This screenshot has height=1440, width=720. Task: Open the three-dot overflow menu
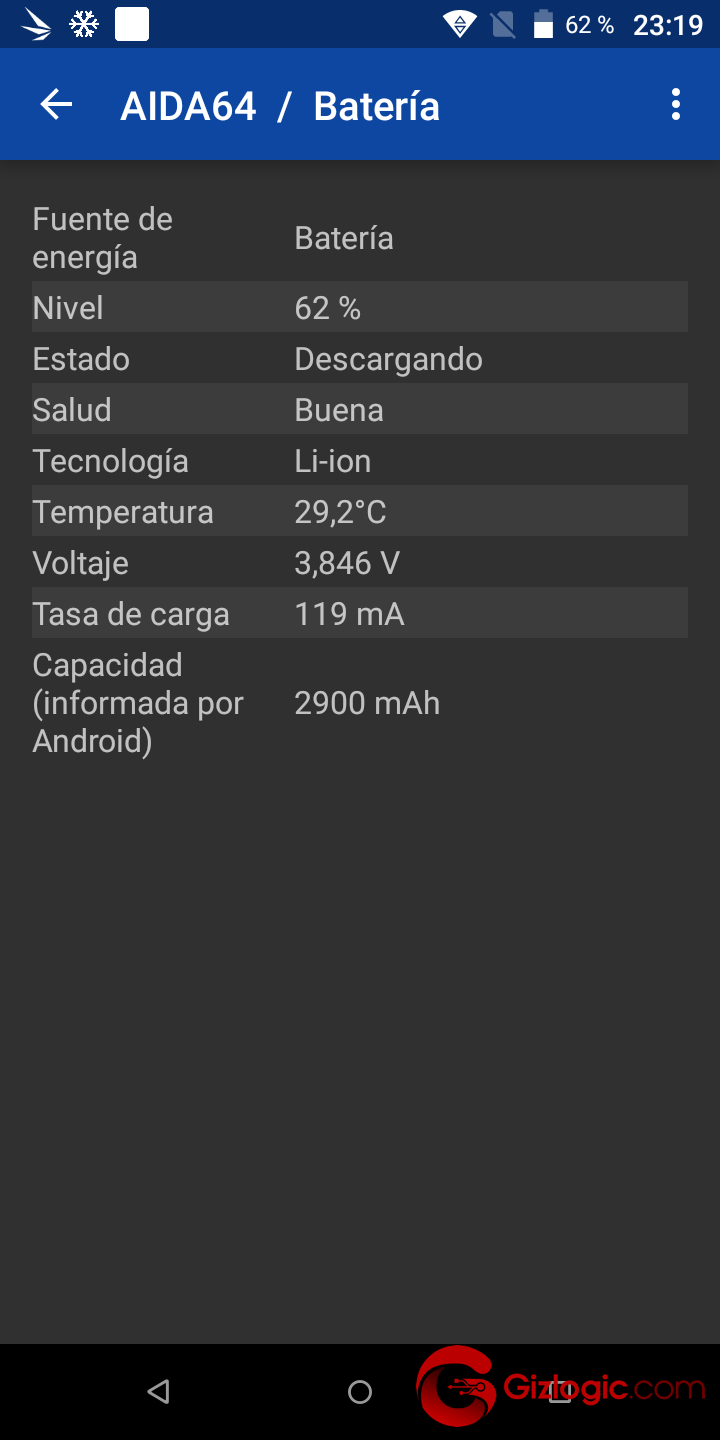[676, 104]
